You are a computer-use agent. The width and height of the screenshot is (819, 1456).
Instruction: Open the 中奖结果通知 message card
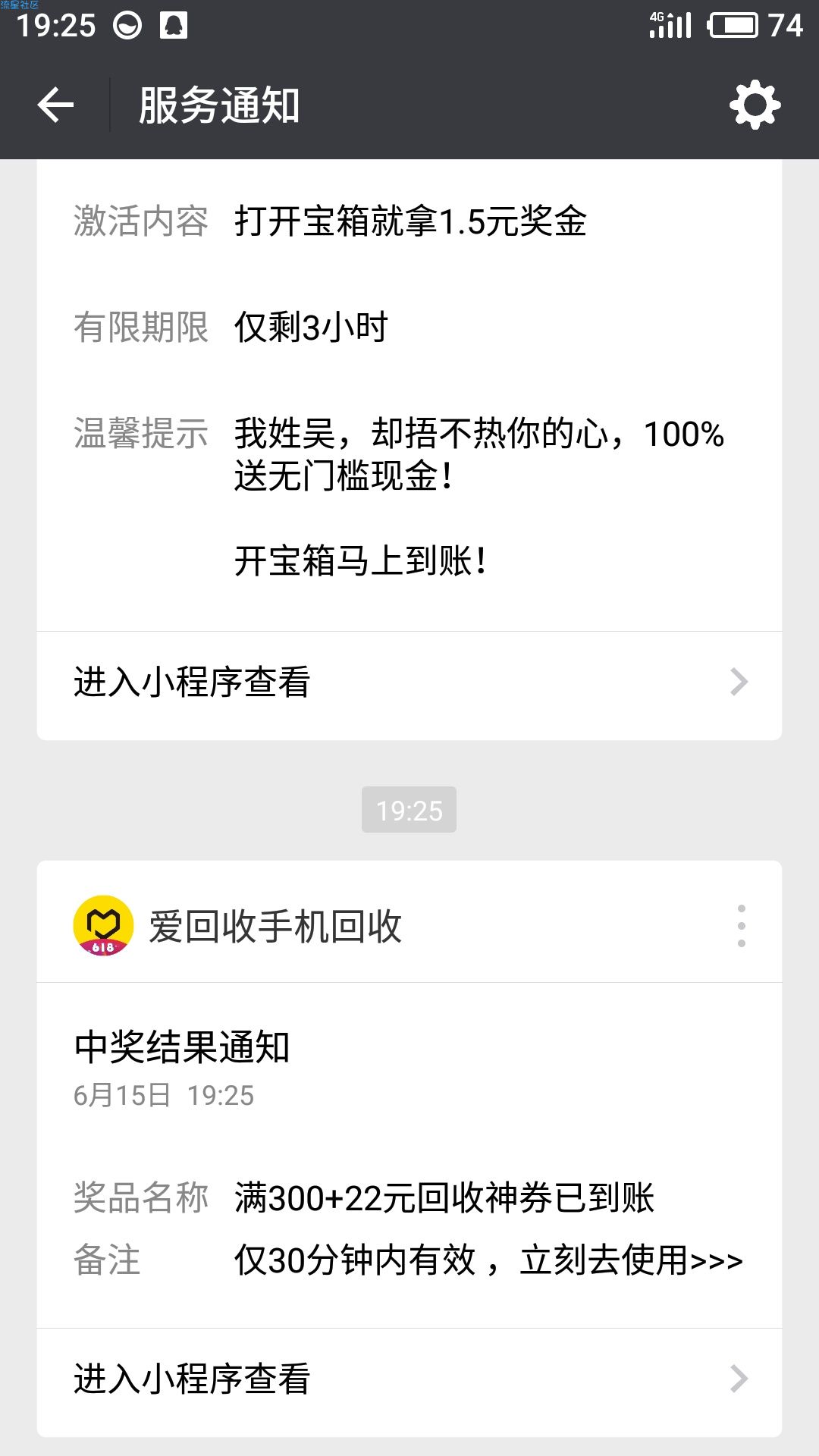click(409, 1153)
